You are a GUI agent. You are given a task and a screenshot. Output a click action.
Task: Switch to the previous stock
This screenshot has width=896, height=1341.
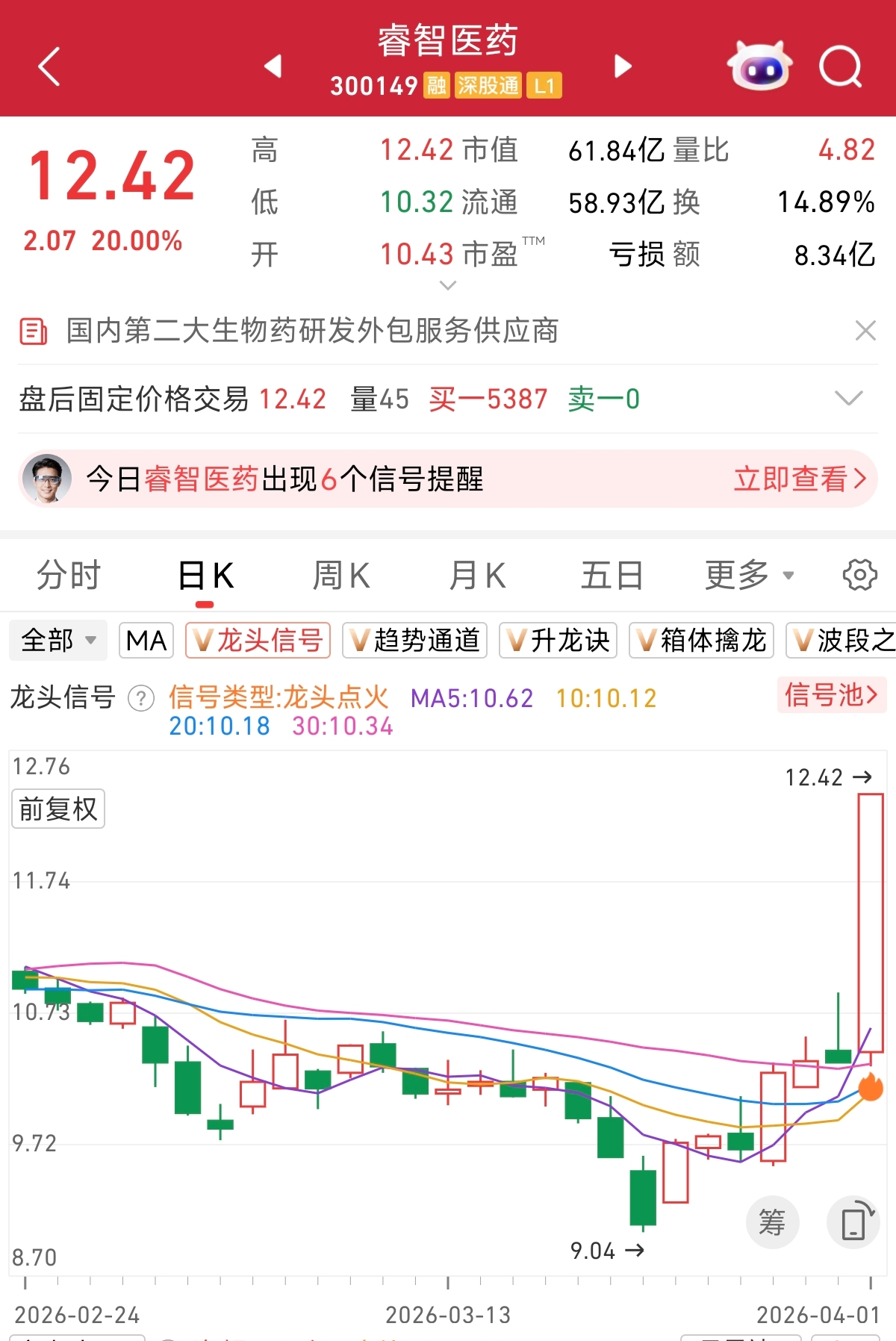coord(273,66)
